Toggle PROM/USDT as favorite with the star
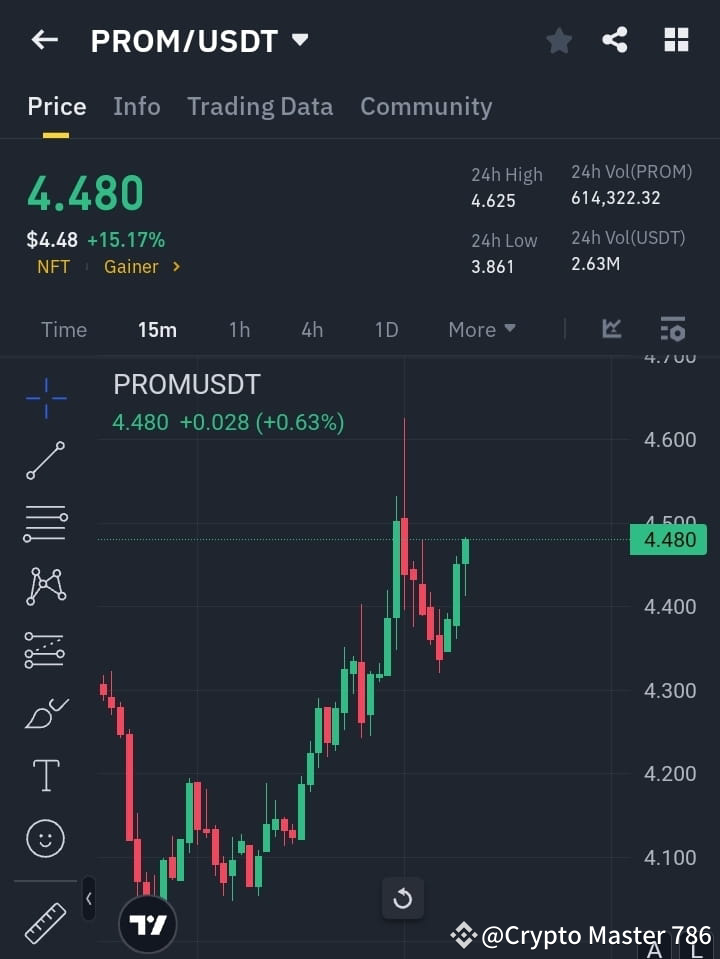 559,40
